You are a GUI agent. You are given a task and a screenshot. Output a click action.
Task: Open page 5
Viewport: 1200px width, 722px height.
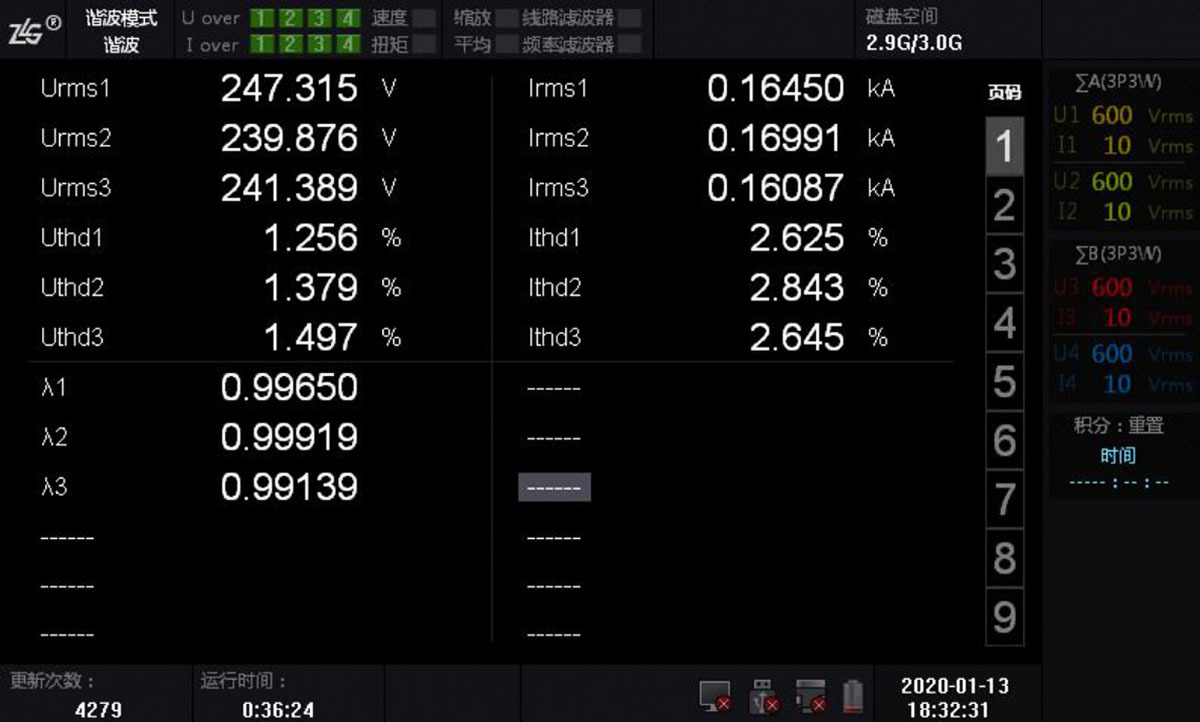[x=1004, y=382]
